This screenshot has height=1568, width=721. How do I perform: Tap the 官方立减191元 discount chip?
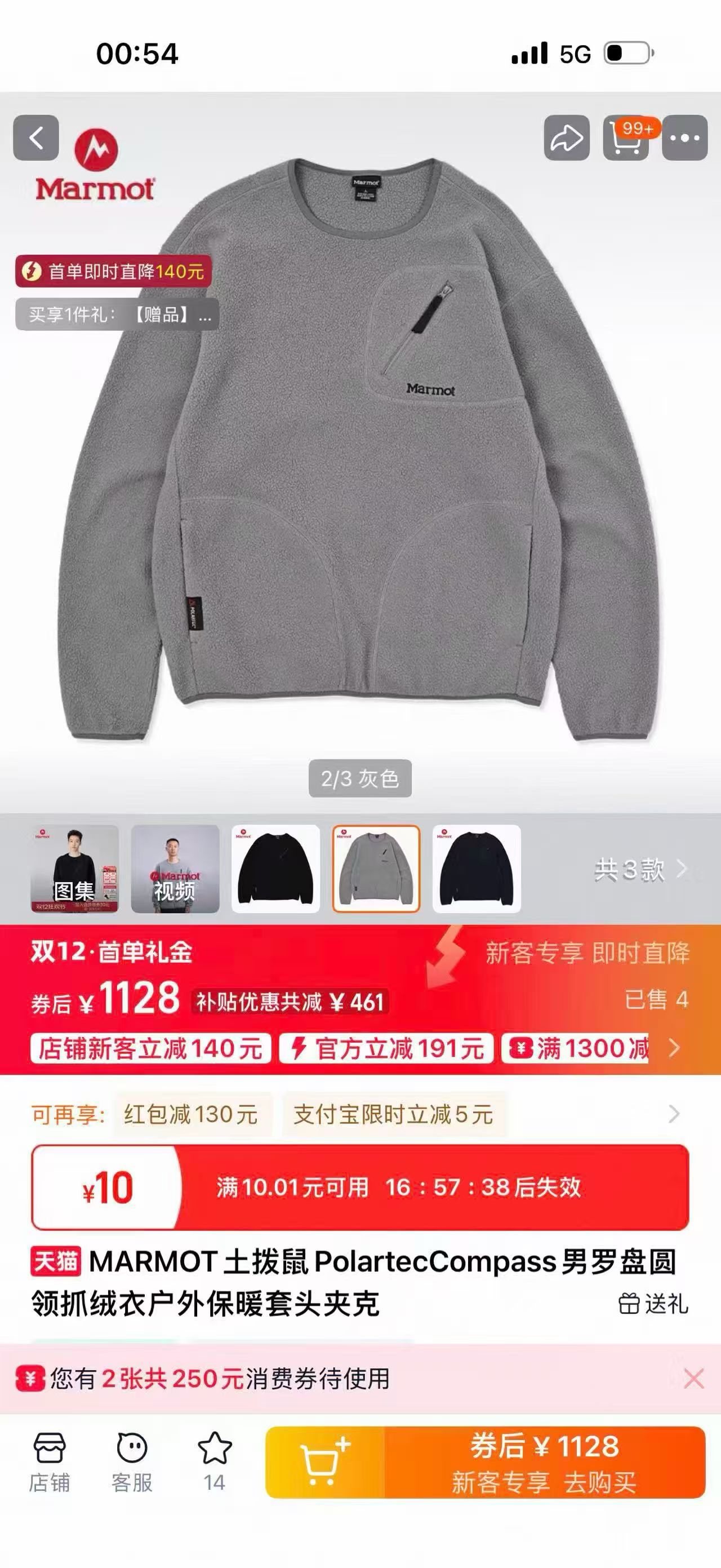coord(386,1048)
